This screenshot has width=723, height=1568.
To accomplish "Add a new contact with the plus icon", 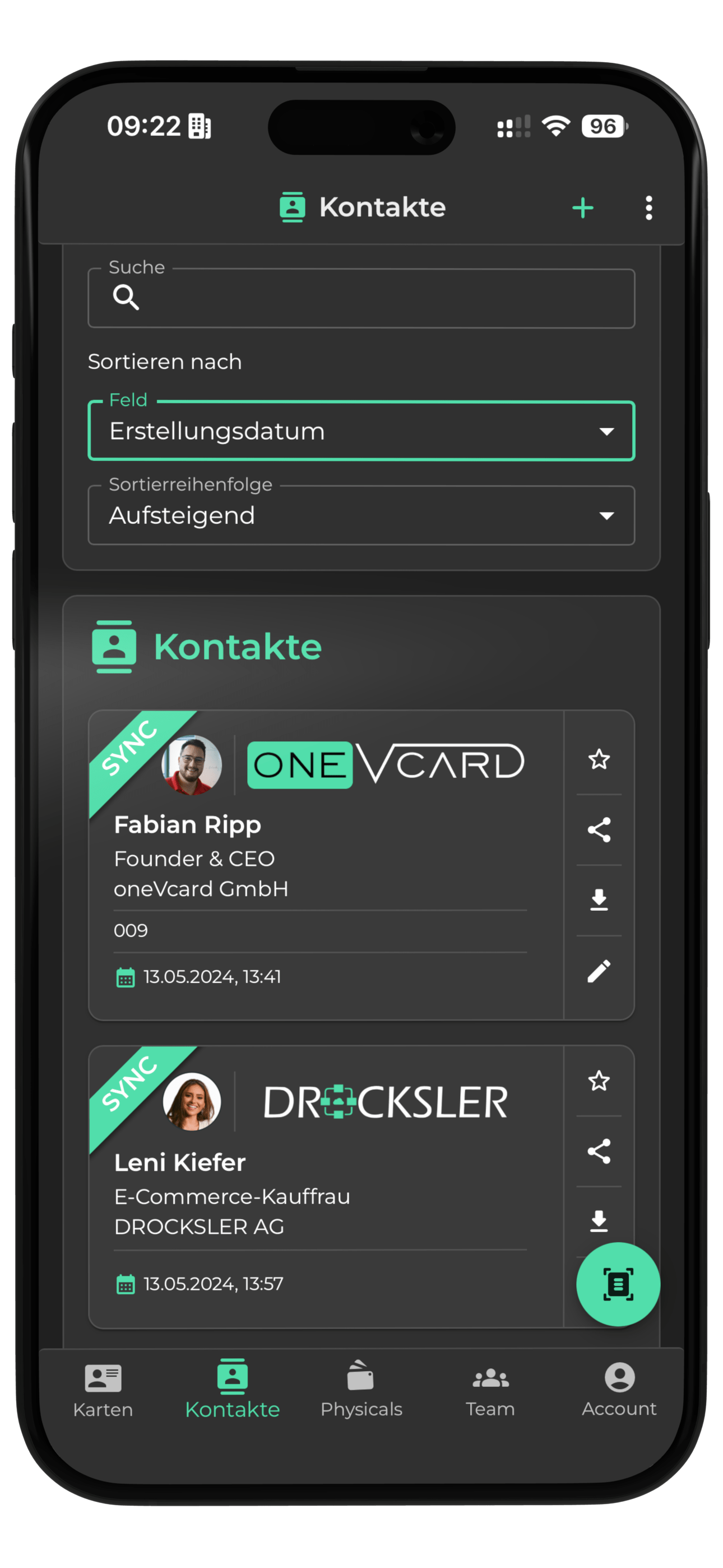I will click(582, 208).
